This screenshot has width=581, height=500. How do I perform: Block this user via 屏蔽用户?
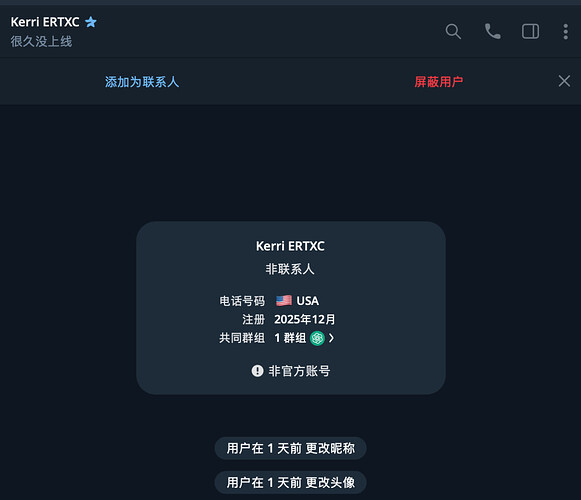click(439, 82)
